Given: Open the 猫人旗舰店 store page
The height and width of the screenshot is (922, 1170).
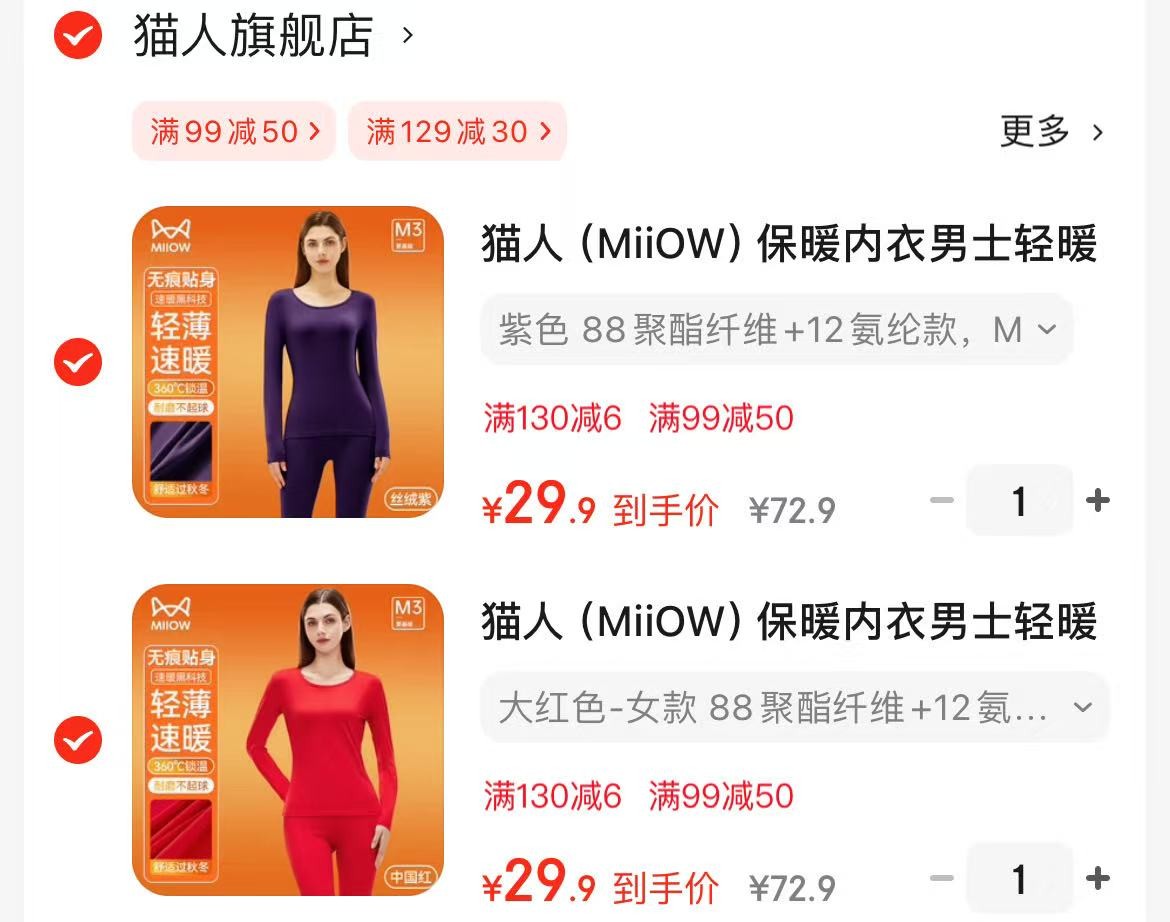Looking at the screenshot, I should tap(254, 37).
